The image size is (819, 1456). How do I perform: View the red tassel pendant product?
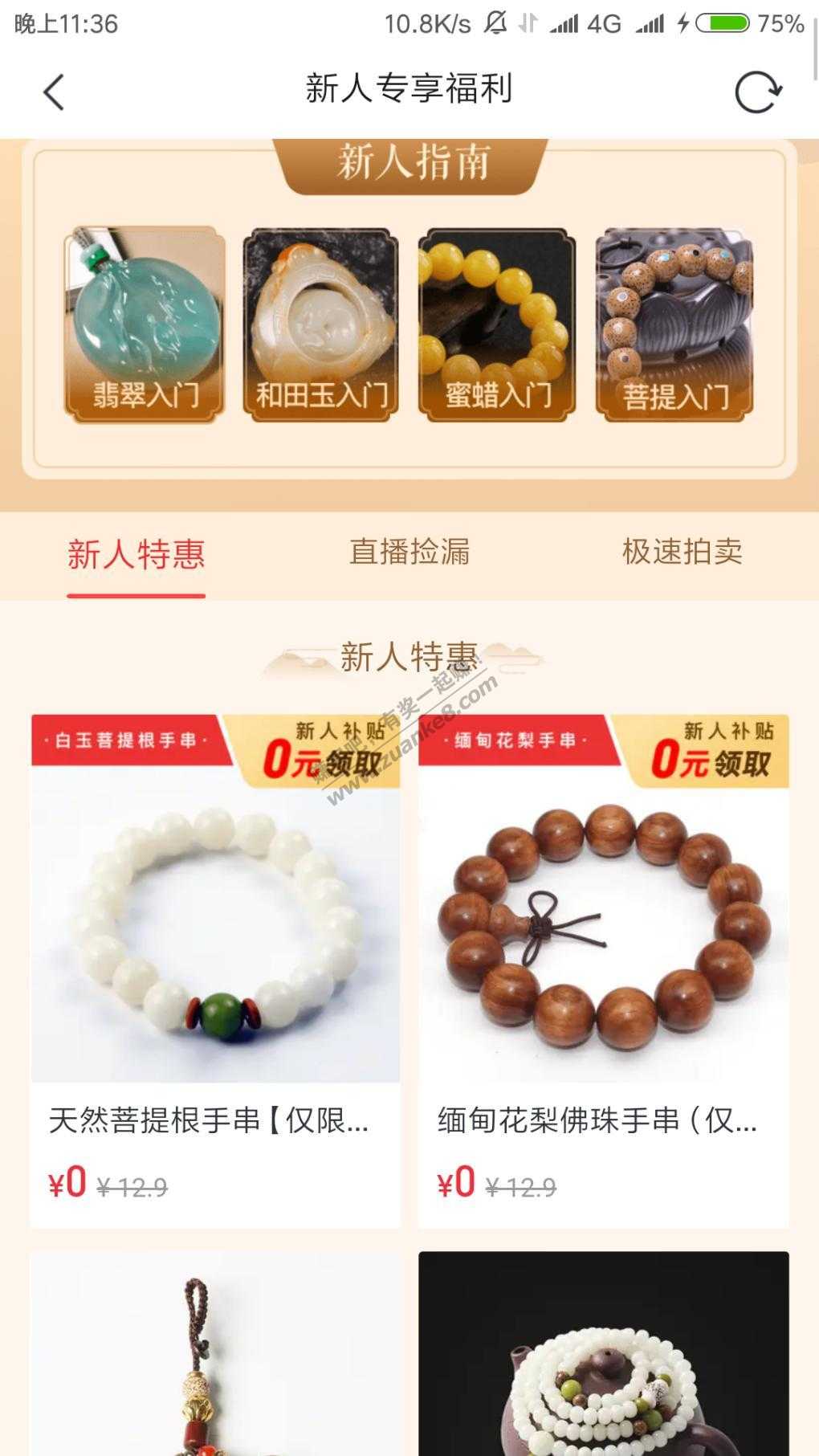point(215,1357)
